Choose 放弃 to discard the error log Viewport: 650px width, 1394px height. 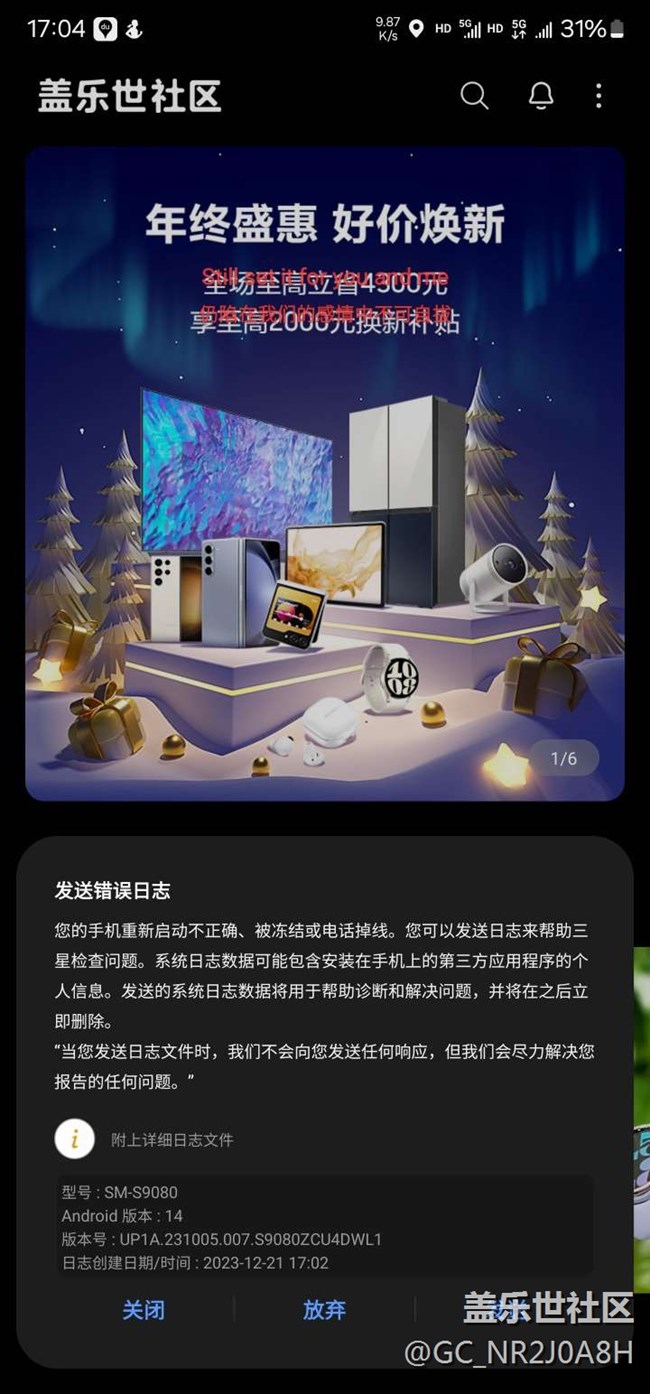pyautogui.click(x=324, y=1310)
